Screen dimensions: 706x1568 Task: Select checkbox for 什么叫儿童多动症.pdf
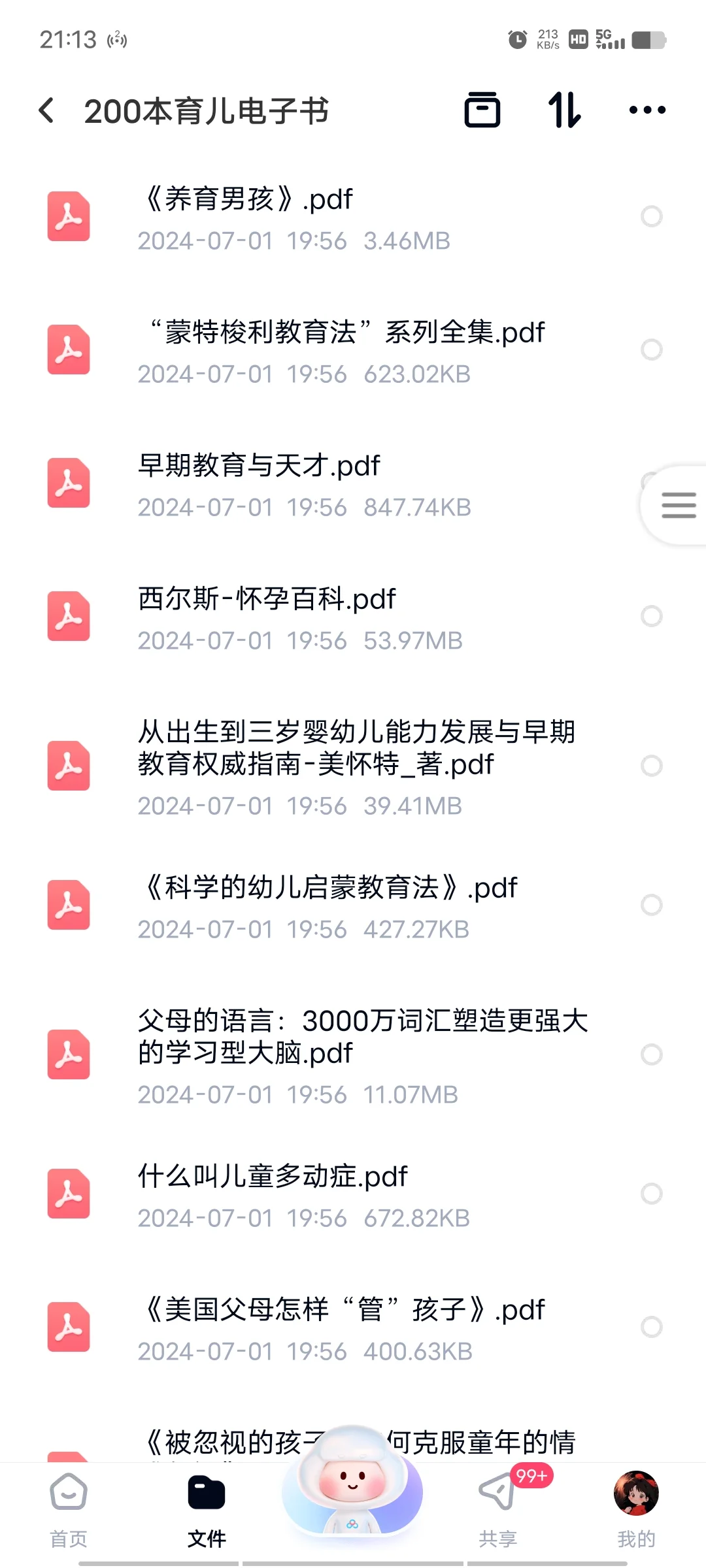tap(652, 1194)
